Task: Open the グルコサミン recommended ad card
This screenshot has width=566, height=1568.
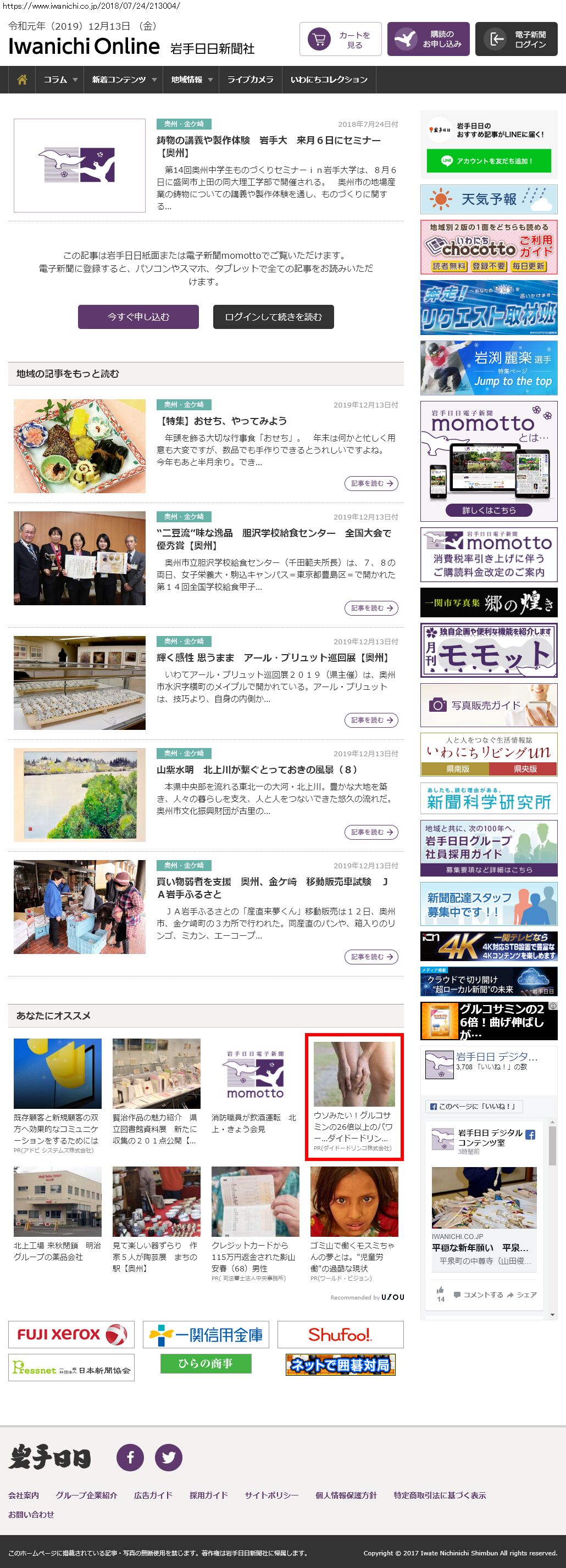Action: [353, 1095]
